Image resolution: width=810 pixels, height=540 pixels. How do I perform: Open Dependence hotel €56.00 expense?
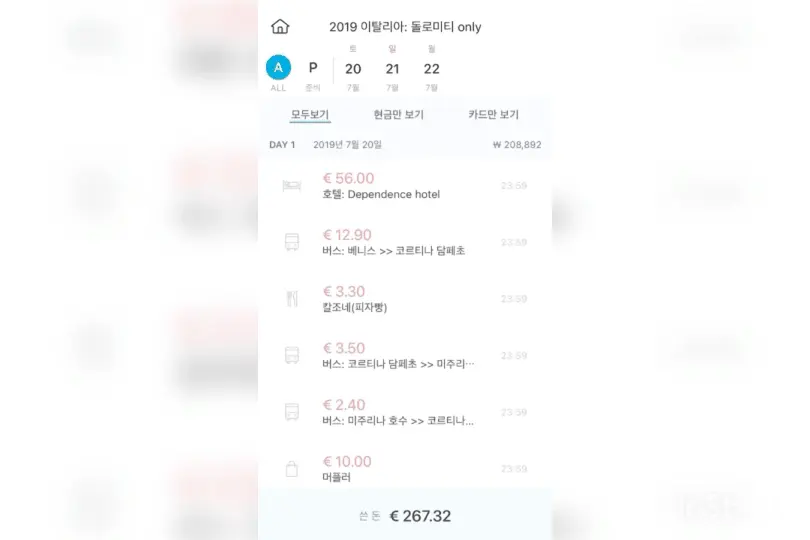click(404, 186)
